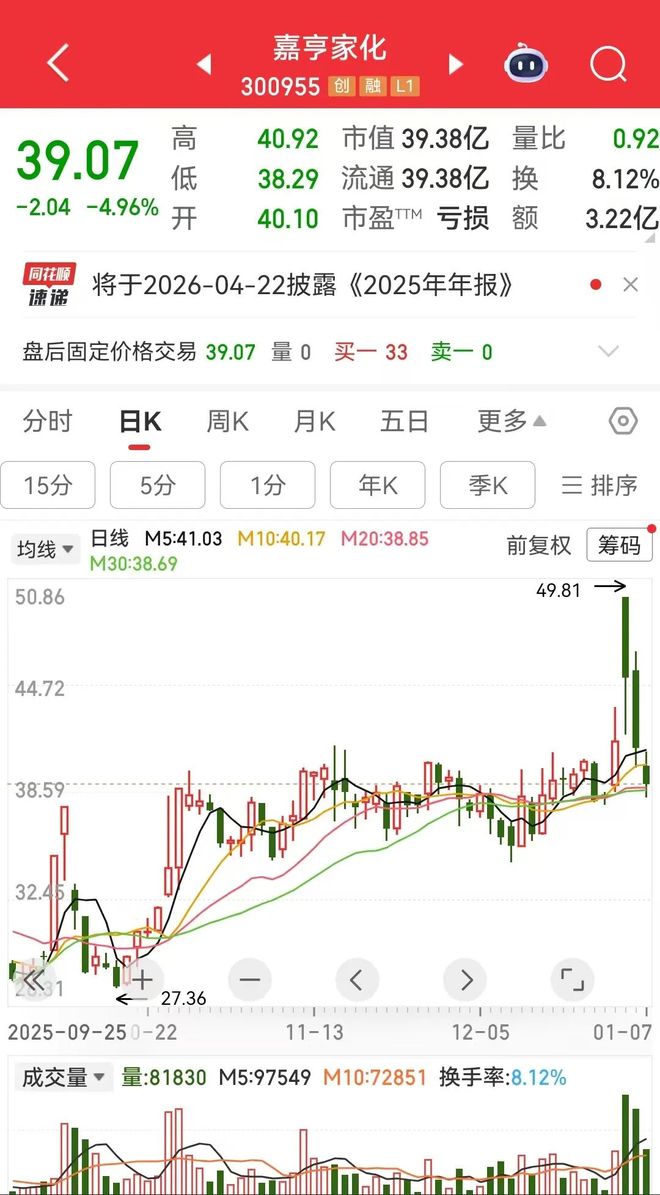660x1195 pixels.
Task: Zoom in the K-line chart
Action: pos(143,979)
